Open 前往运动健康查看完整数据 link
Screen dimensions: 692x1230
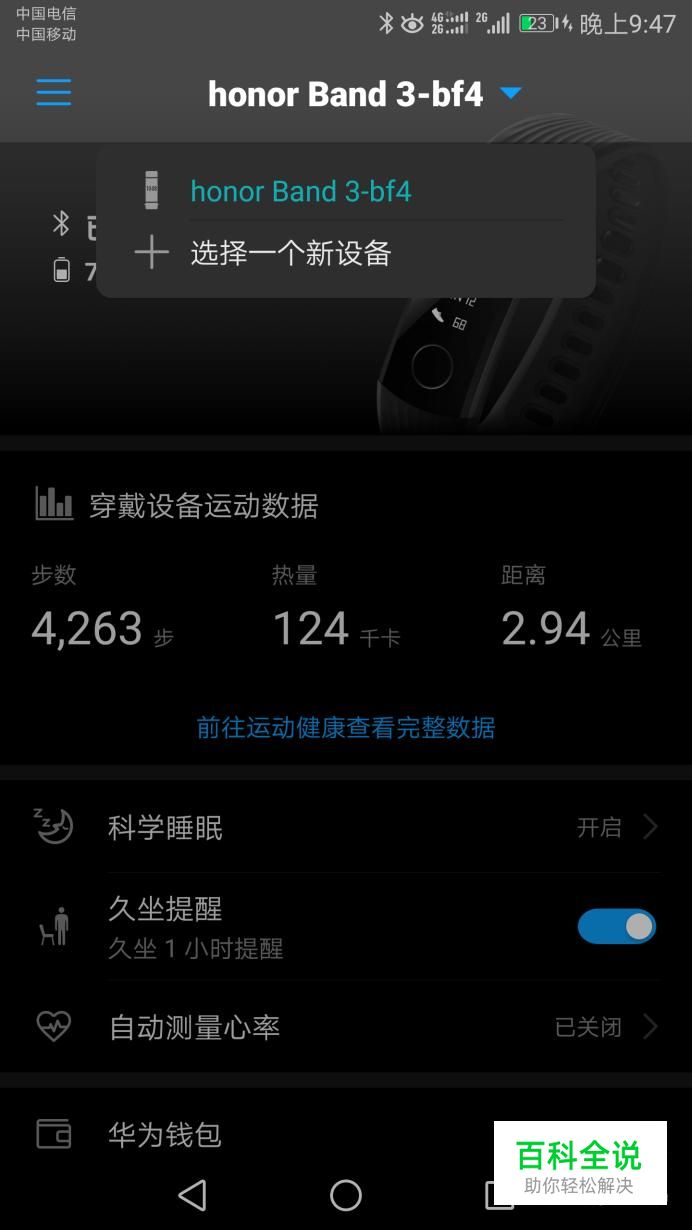coord(345,727)
